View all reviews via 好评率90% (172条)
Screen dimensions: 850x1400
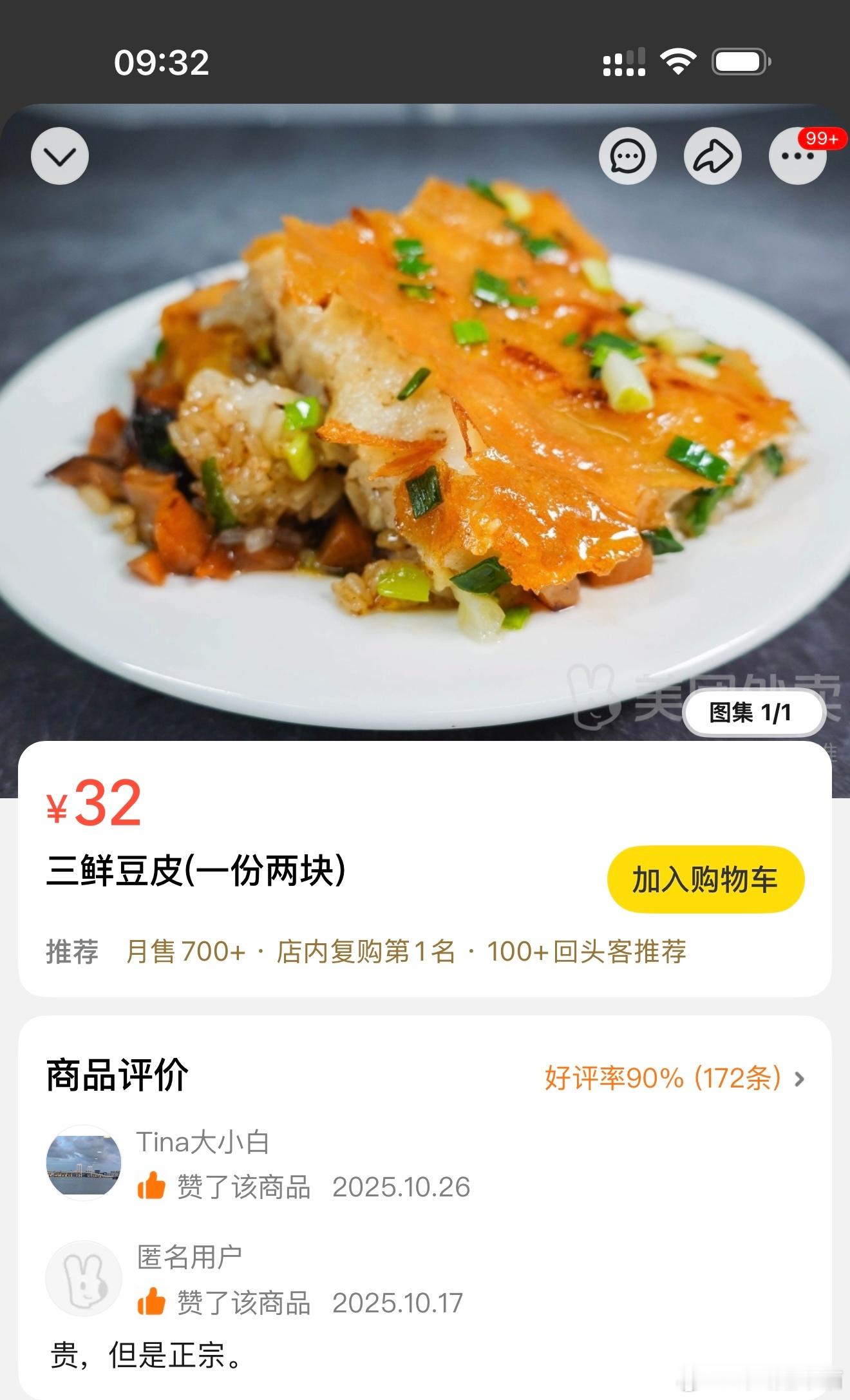click(x=674, y=1079)
